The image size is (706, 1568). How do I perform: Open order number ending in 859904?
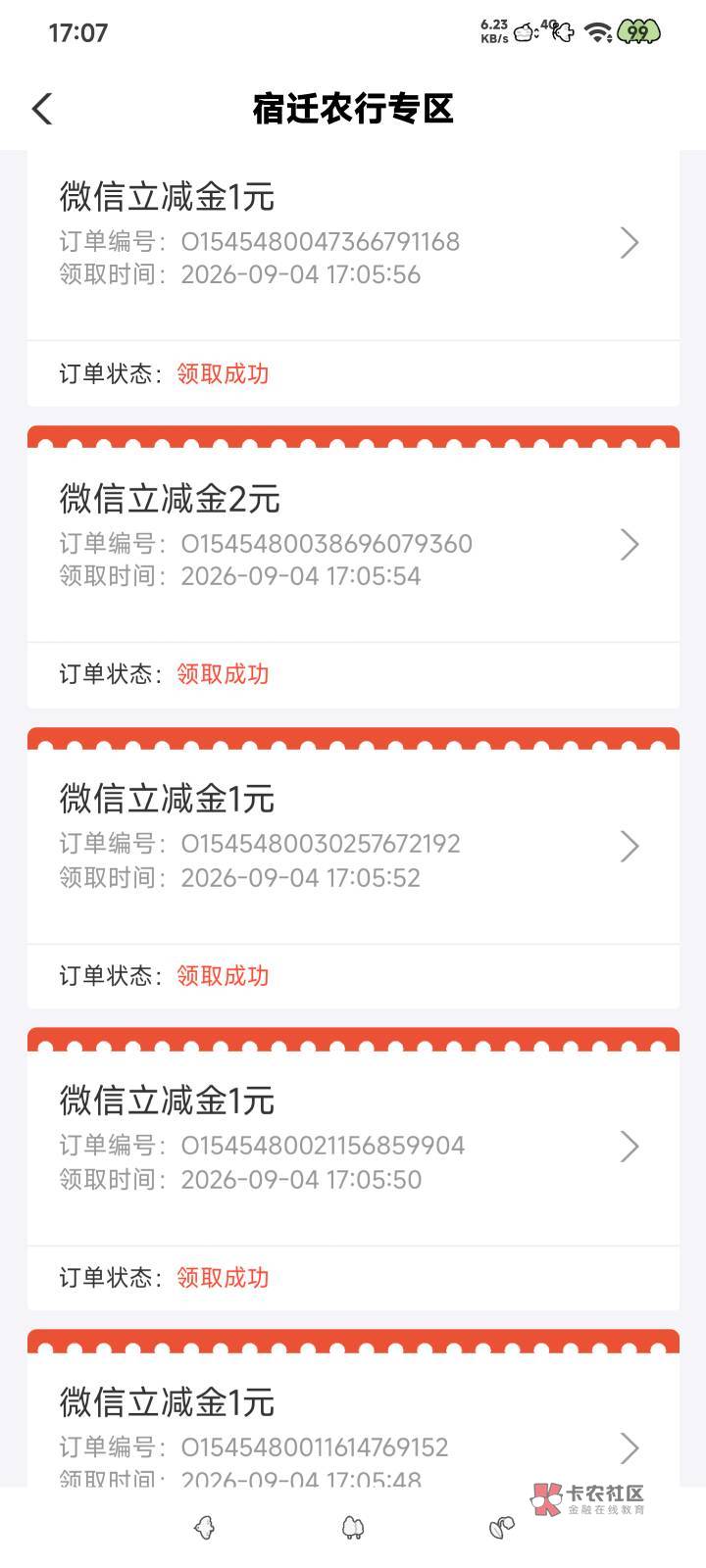click(x=353, y=1148)
